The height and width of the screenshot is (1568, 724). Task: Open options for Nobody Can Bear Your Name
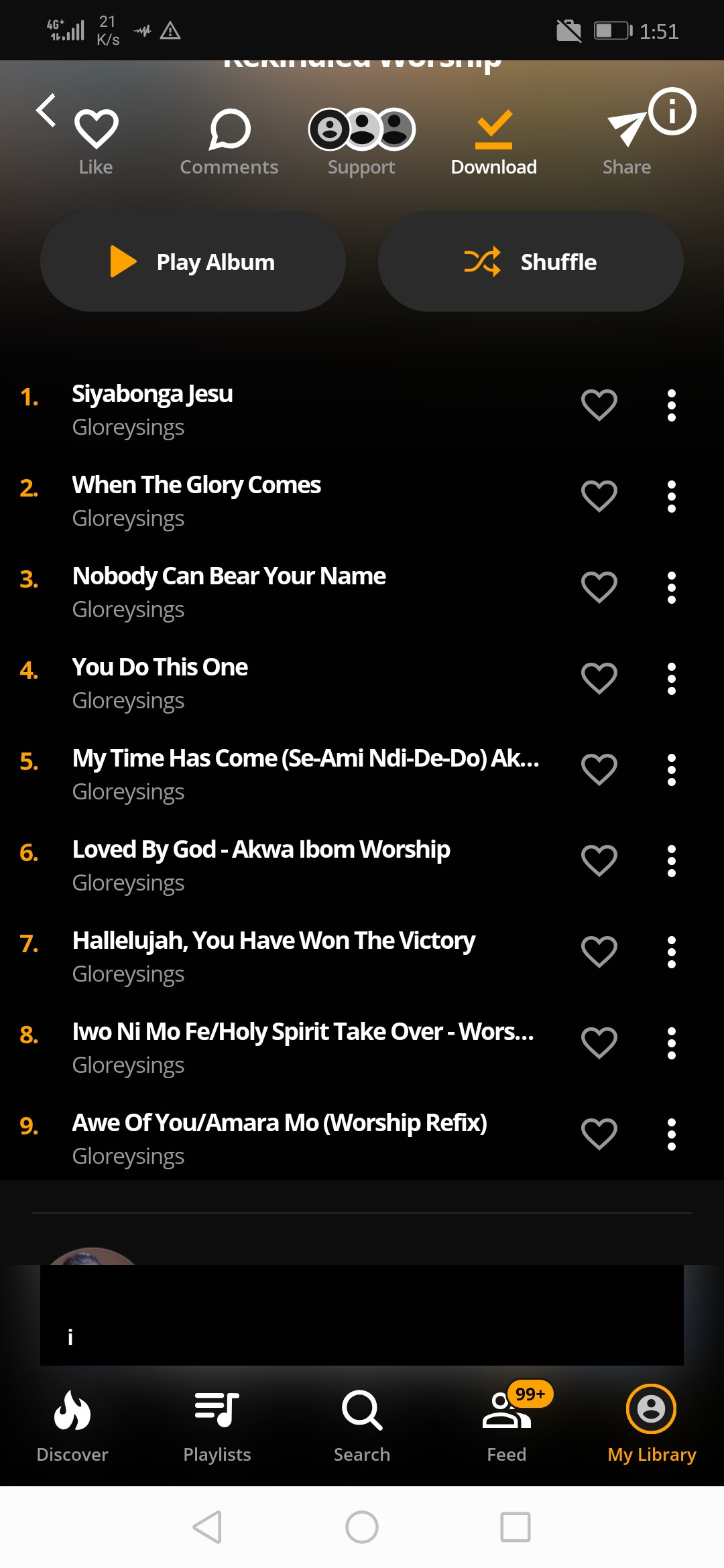click(671, 588)
